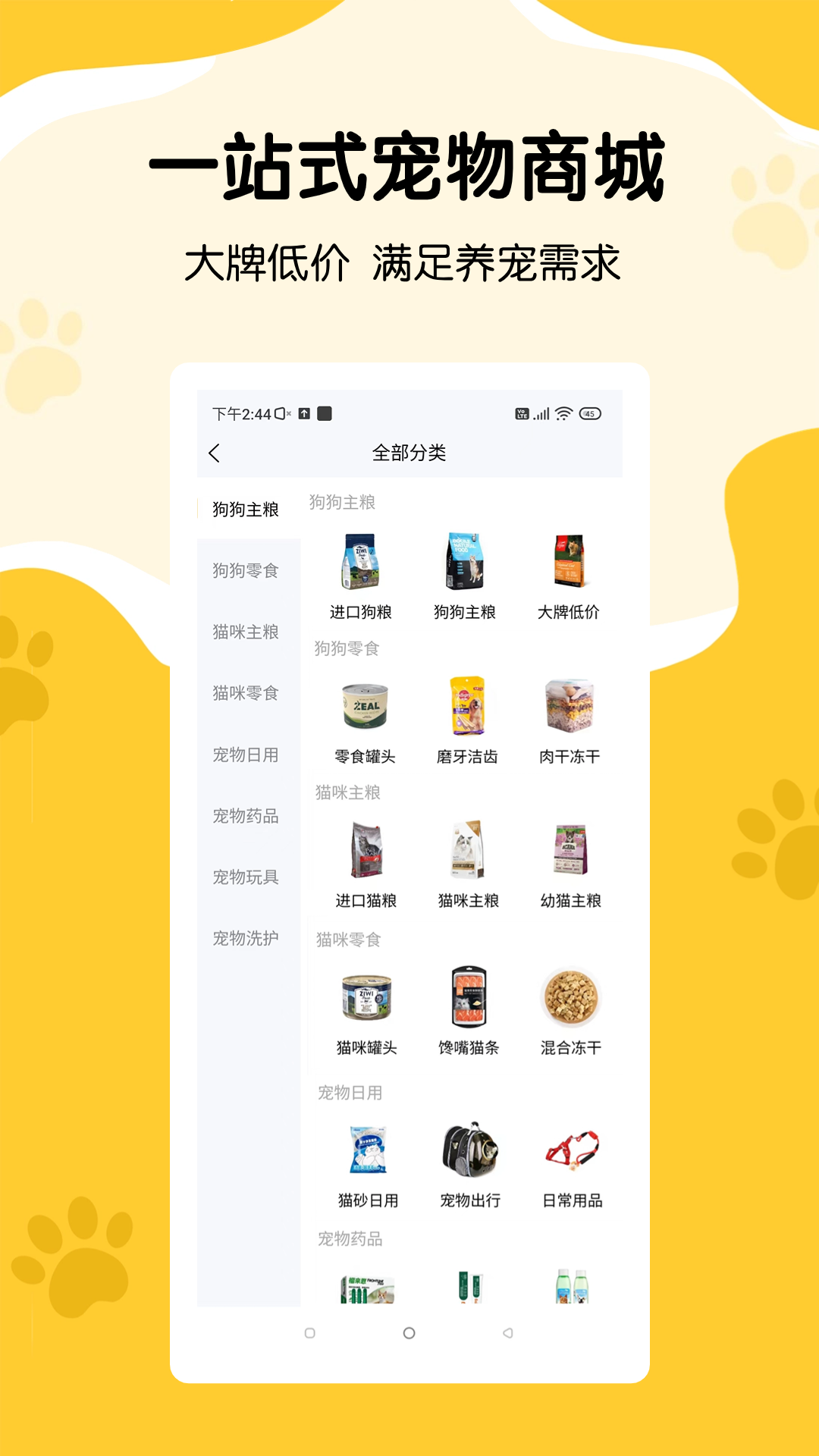Screen dimensions: 819x1456
Task: Switch to 宠物玩具 in the sidebar
Action: [x=244, y=877]
